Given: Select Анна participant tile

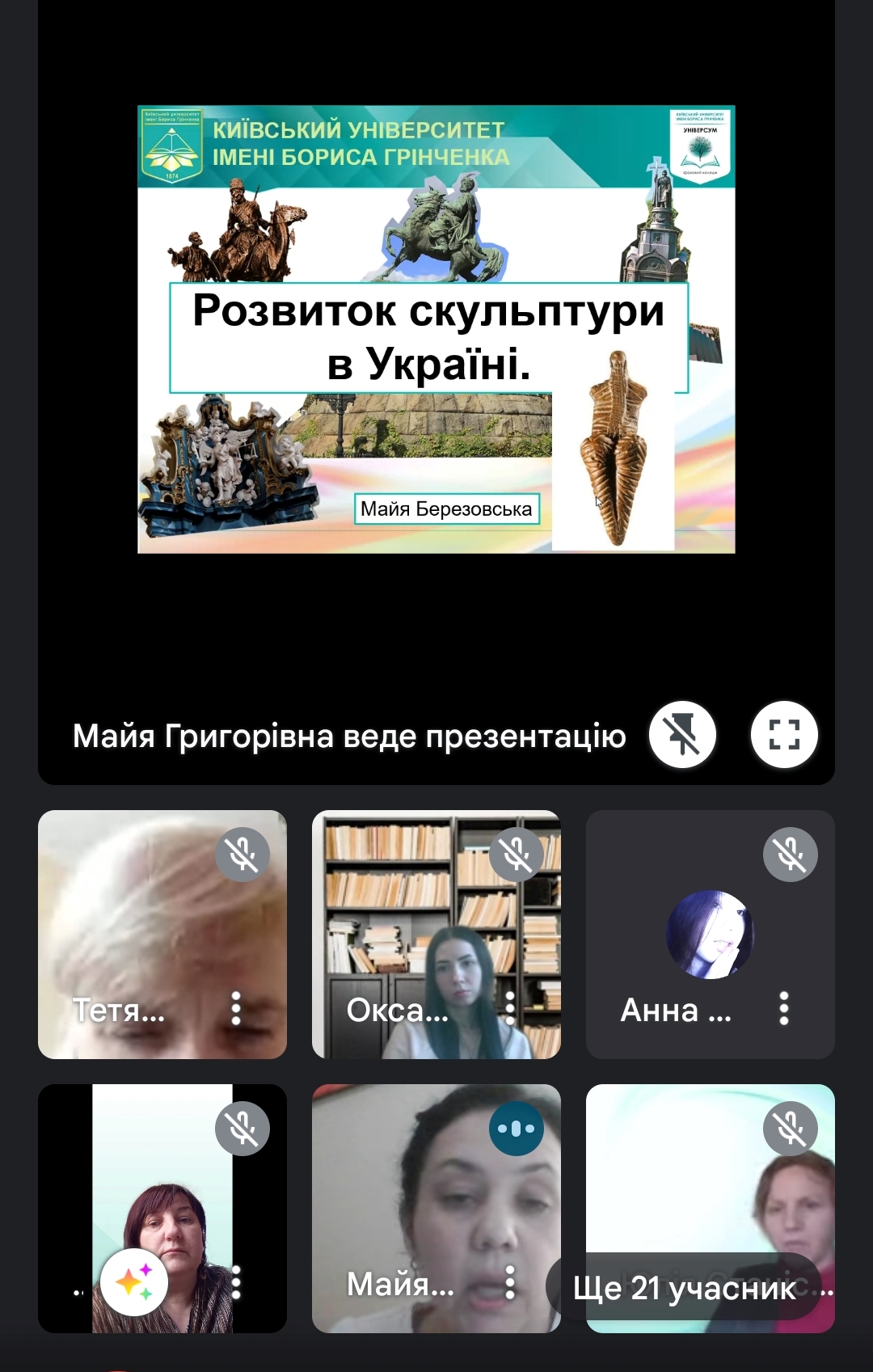Looking at the screenshot, I should click(710, 935).
